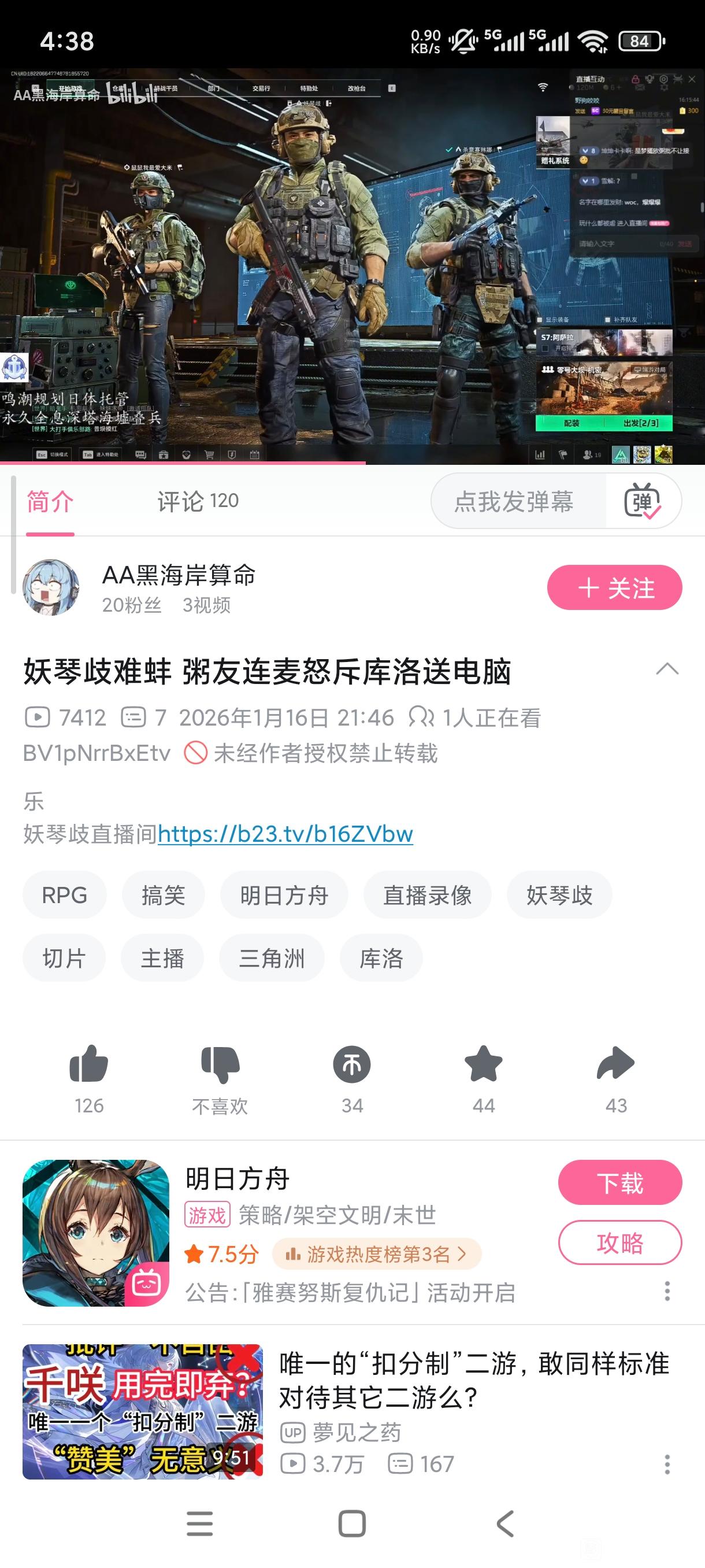Toggle the danmaku 弹 switch icon

(643, 502)
